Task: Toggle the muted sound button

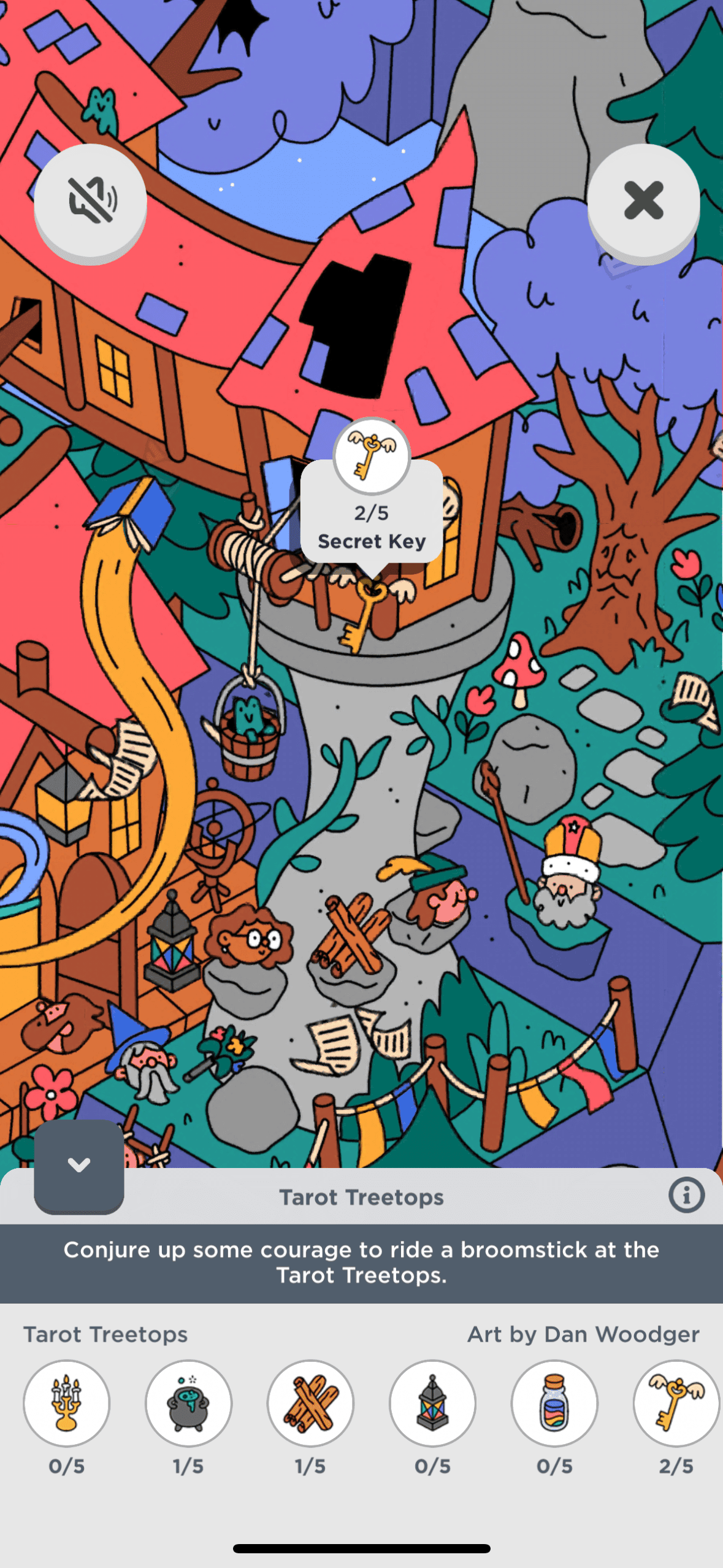Action: coord(90,201)
